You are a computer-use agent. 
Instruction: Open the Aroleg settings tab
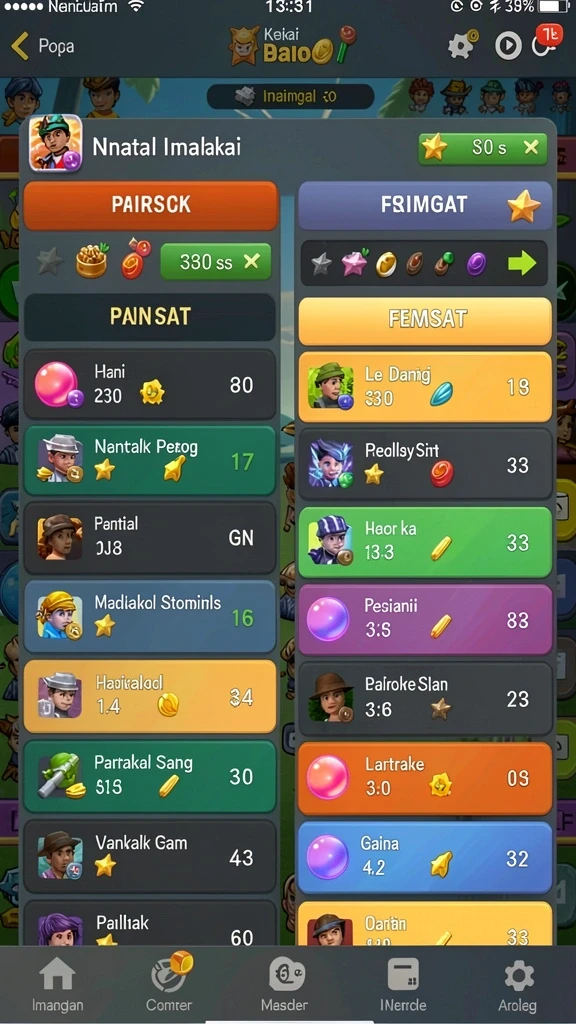[519, 985]
